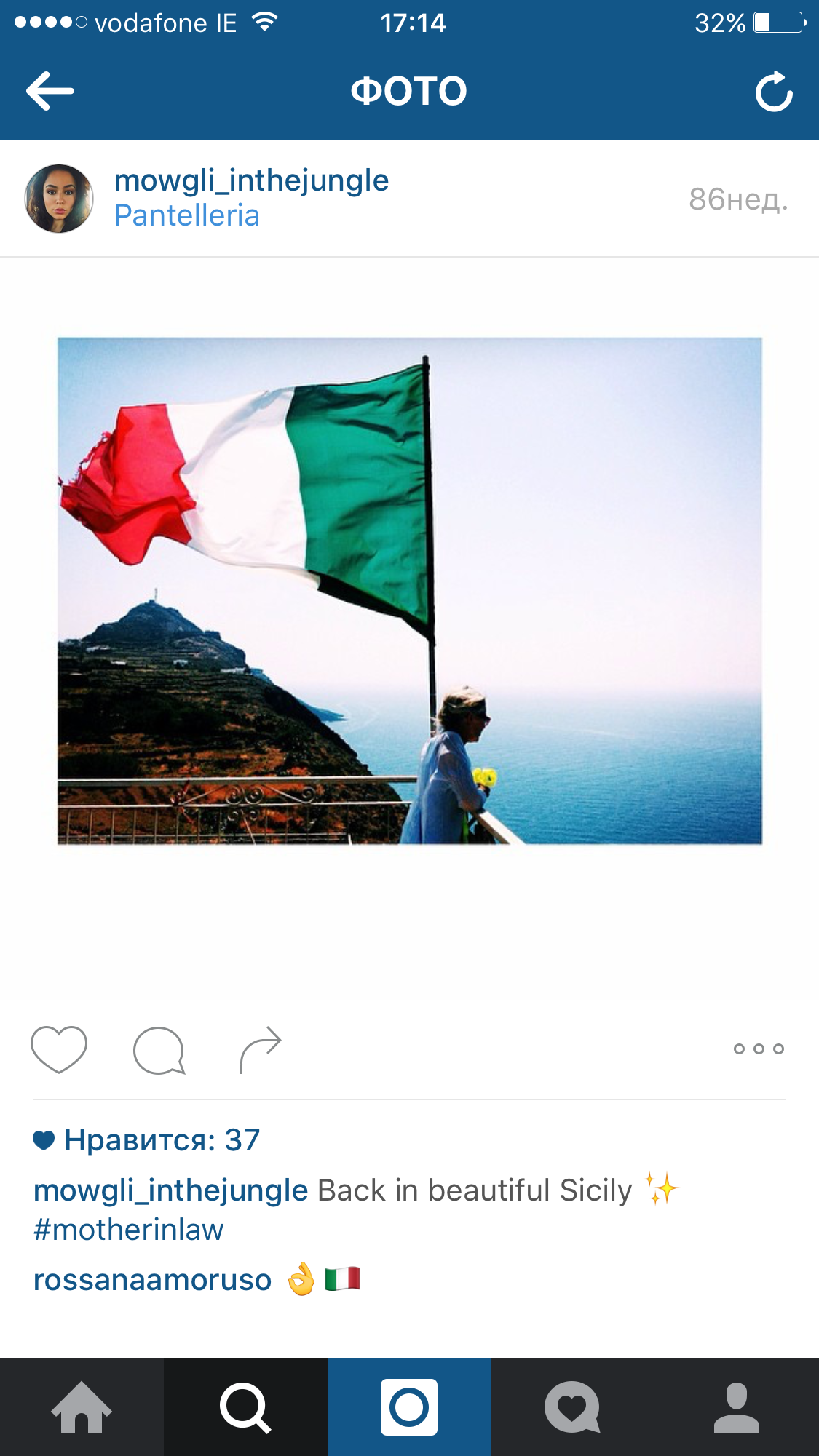Switch to the Search tab
The width and height of the screenshot is (819, 1456).
(245, 1407)
